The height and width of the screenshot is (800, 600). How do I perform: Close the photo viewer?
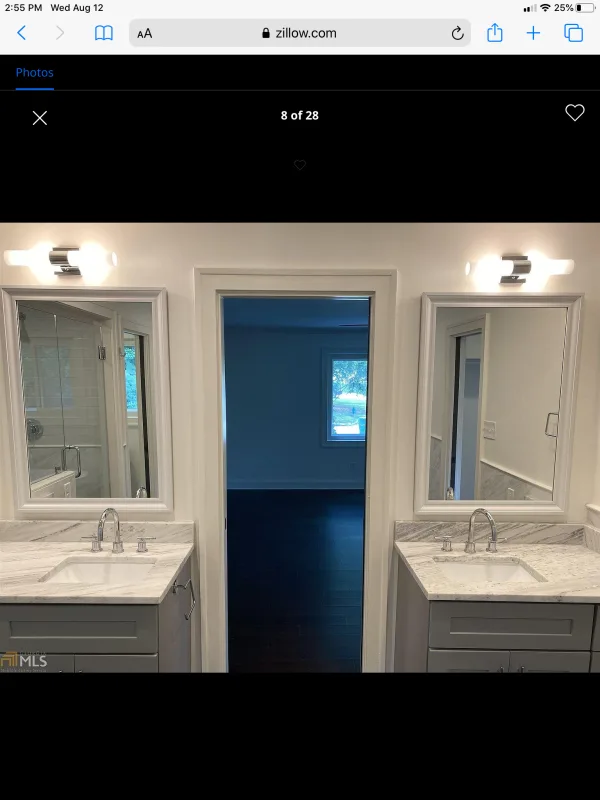point(40,118)
